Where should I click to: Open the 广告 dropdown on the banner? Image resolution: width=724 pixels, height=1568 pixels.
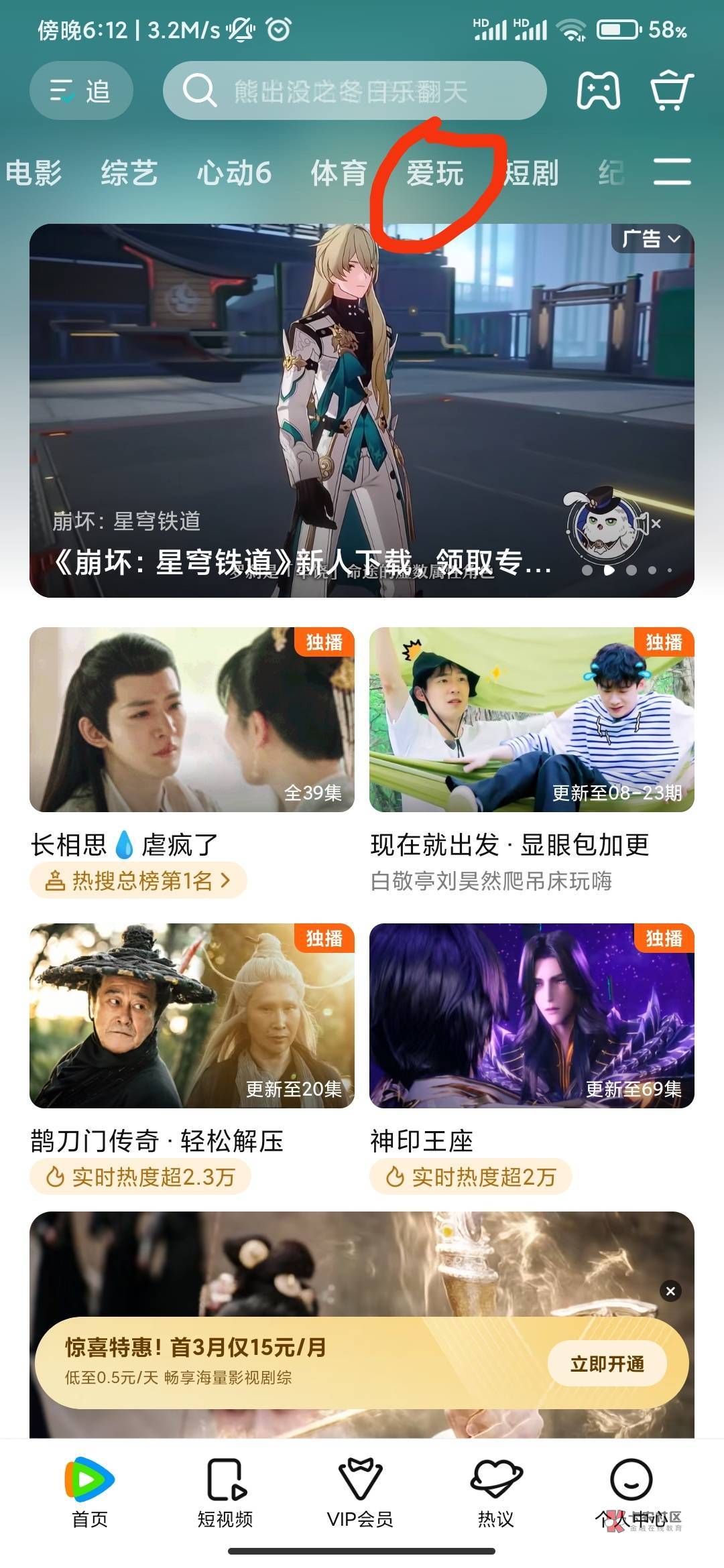point(651,239)
